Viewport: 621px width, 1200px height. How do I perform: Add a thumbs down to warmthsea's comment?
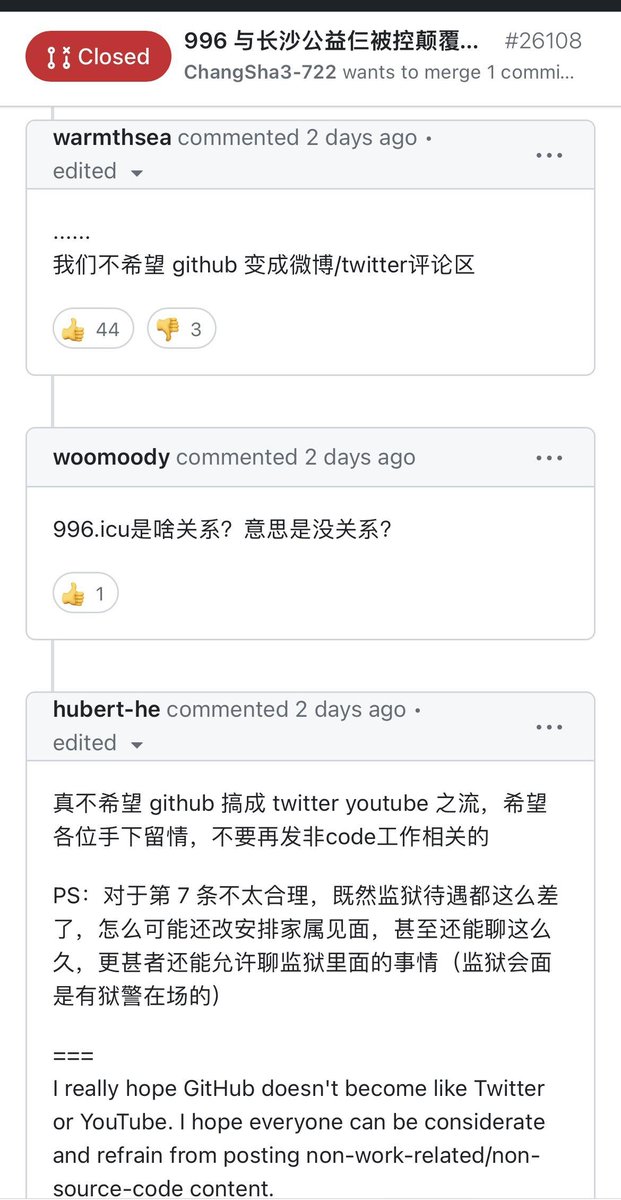coord(181,329)
